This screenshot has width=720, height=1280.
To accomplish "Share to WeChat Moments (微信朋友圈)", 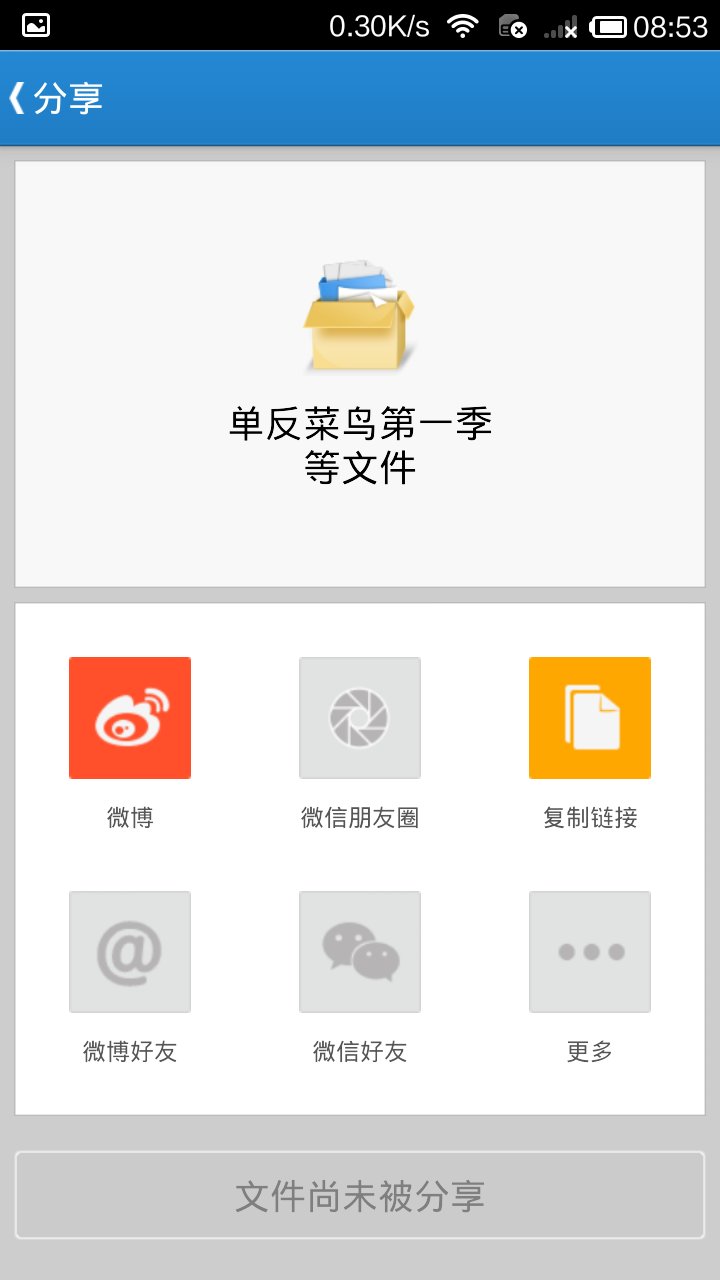I will [x=359, y=717].
